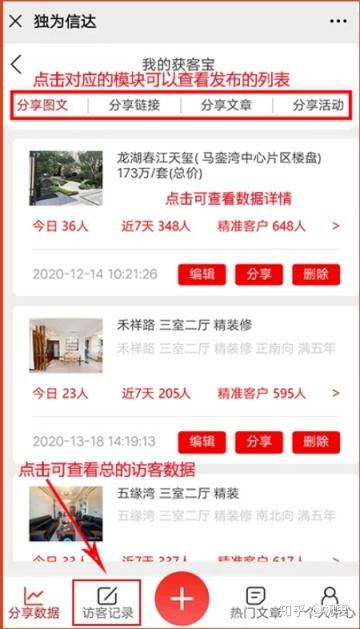The image size is (360, 629).
Task: Close the 独为信达 mini program page
Action: tap(16, 21)
